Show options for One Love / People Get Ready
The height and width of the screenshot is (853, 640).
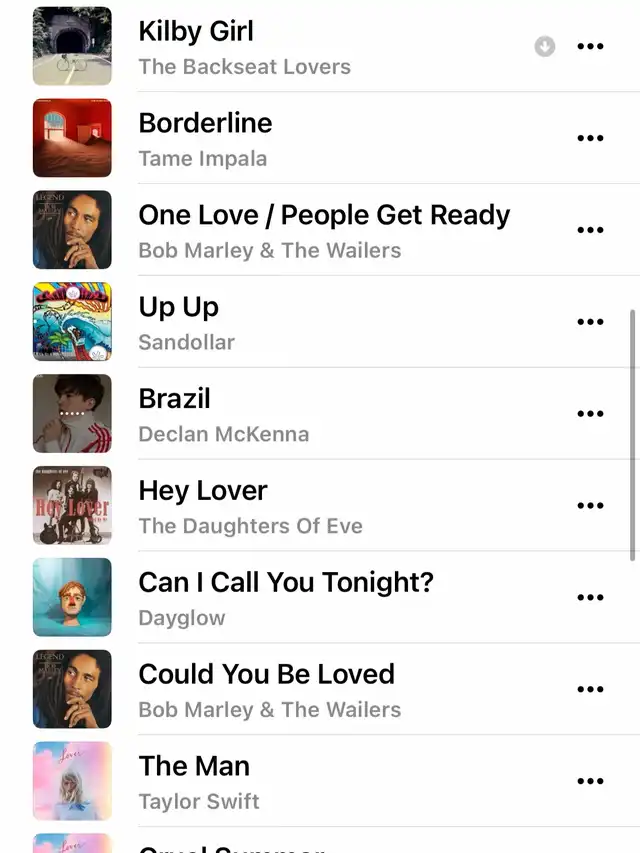point(591,230)
